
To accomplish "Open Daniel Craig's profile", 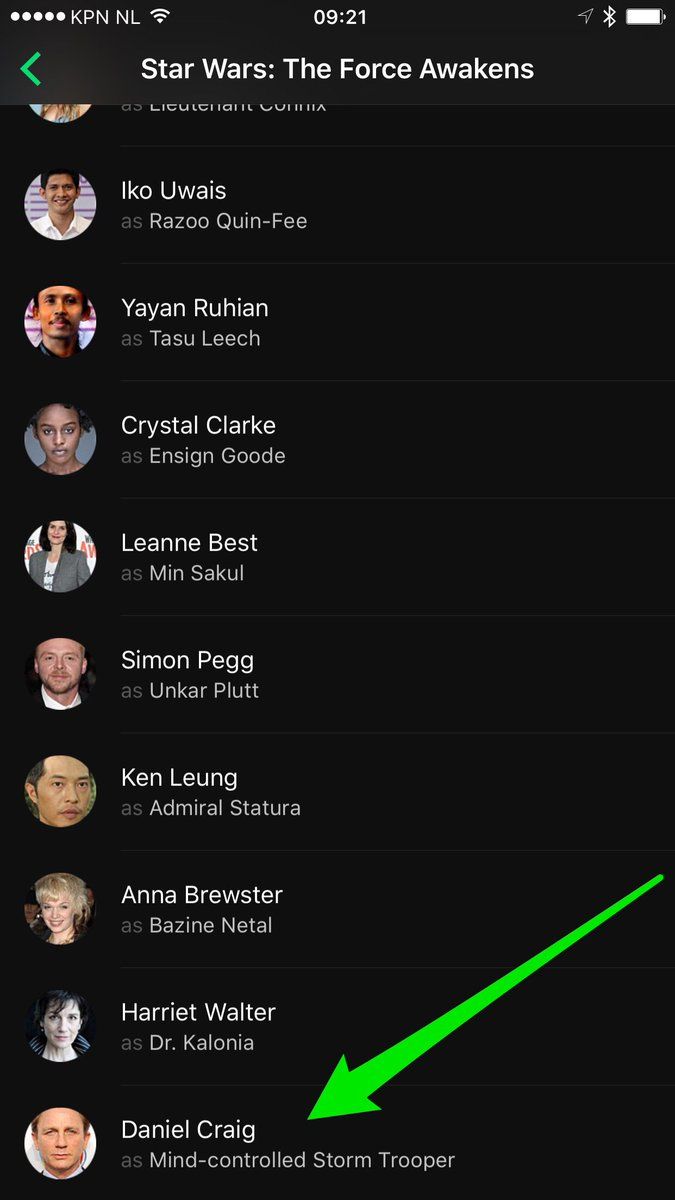I will click(188, 1143).
